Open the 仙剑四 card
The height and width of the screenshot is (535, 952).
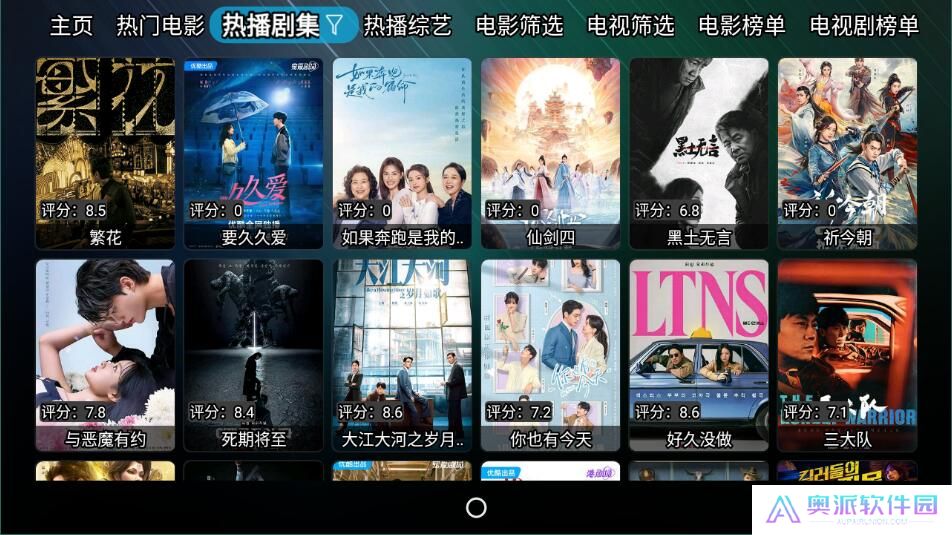pos(550,150)
